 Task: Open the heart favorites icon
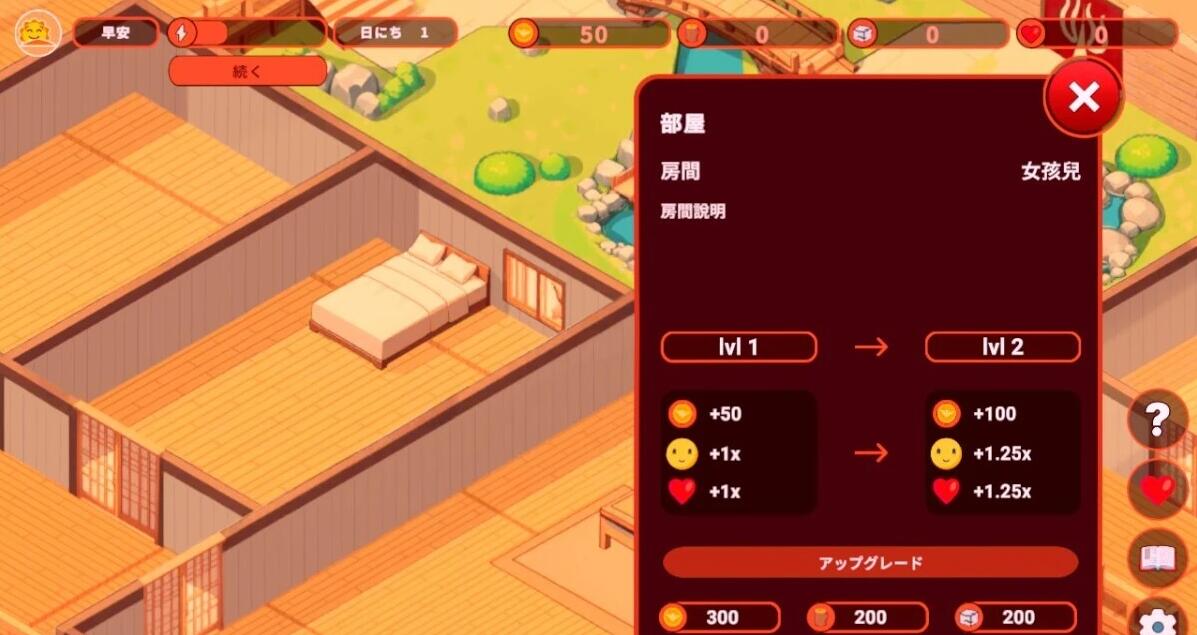pyautogui.click(x=1157, y=490)
